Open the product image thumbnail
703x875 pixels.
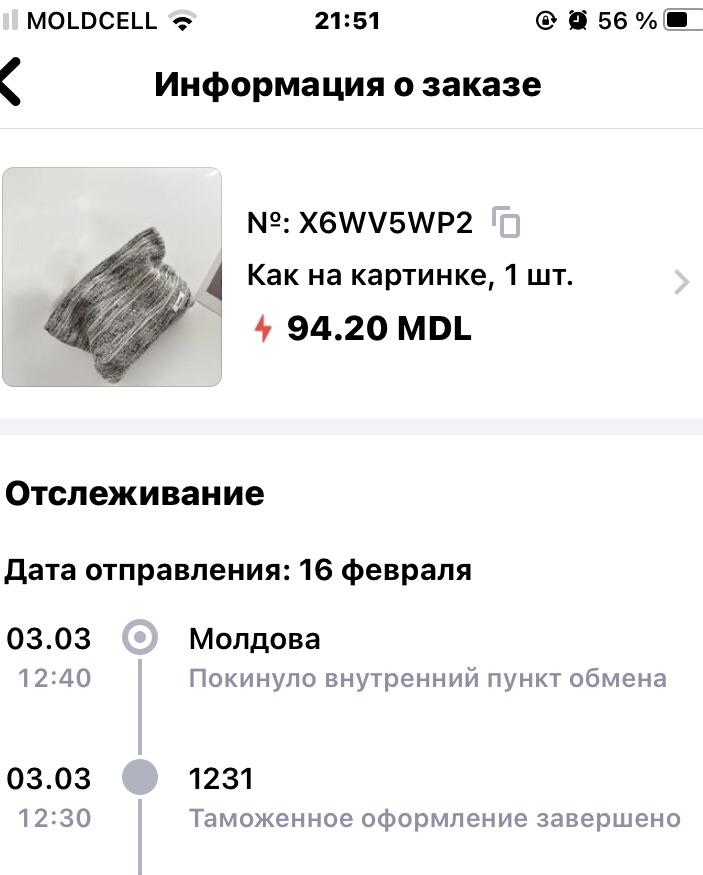pyautogui.click(x=112, y=277)
